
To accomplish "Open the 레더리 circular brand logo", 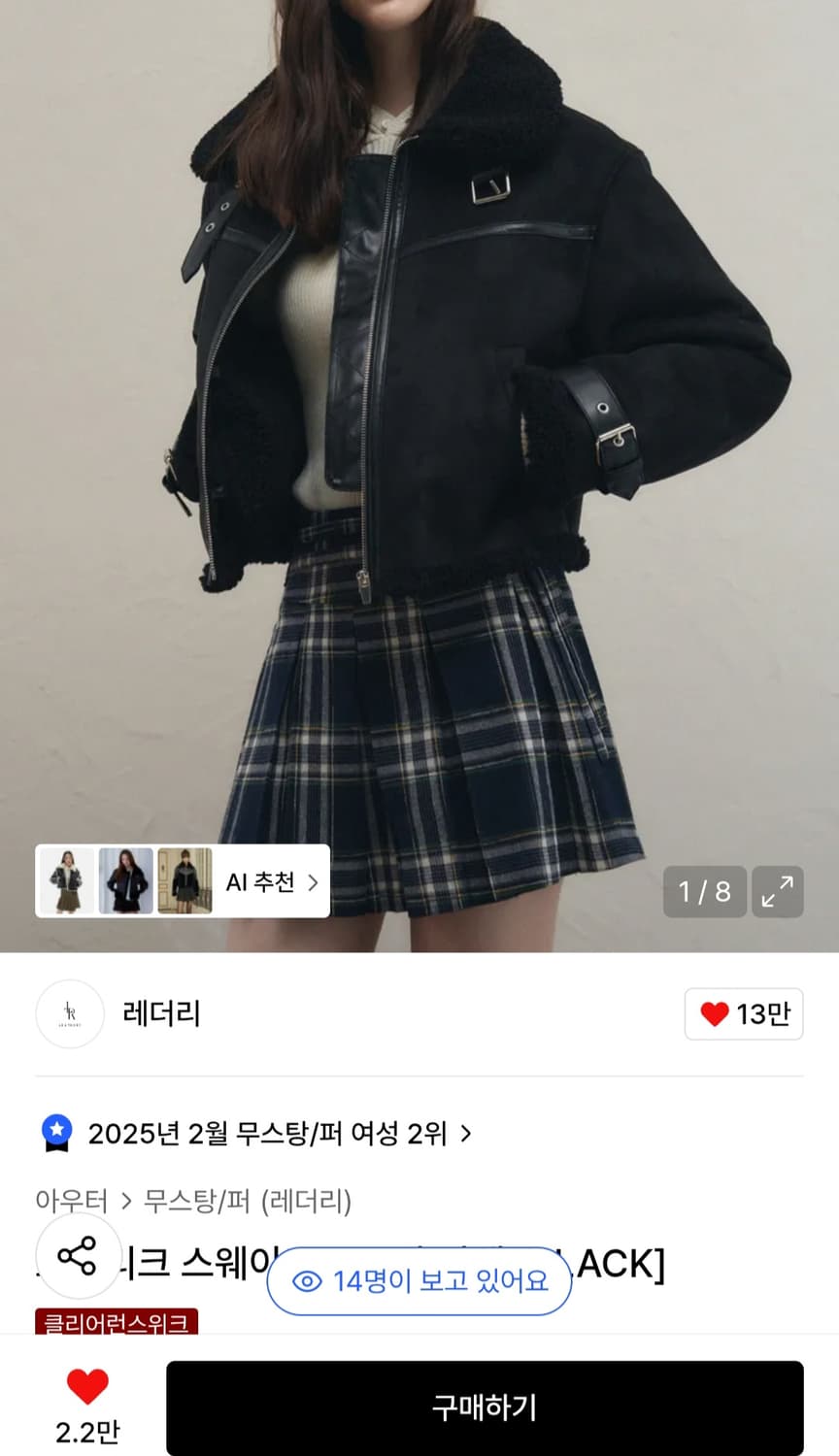I will point(70,1013).
